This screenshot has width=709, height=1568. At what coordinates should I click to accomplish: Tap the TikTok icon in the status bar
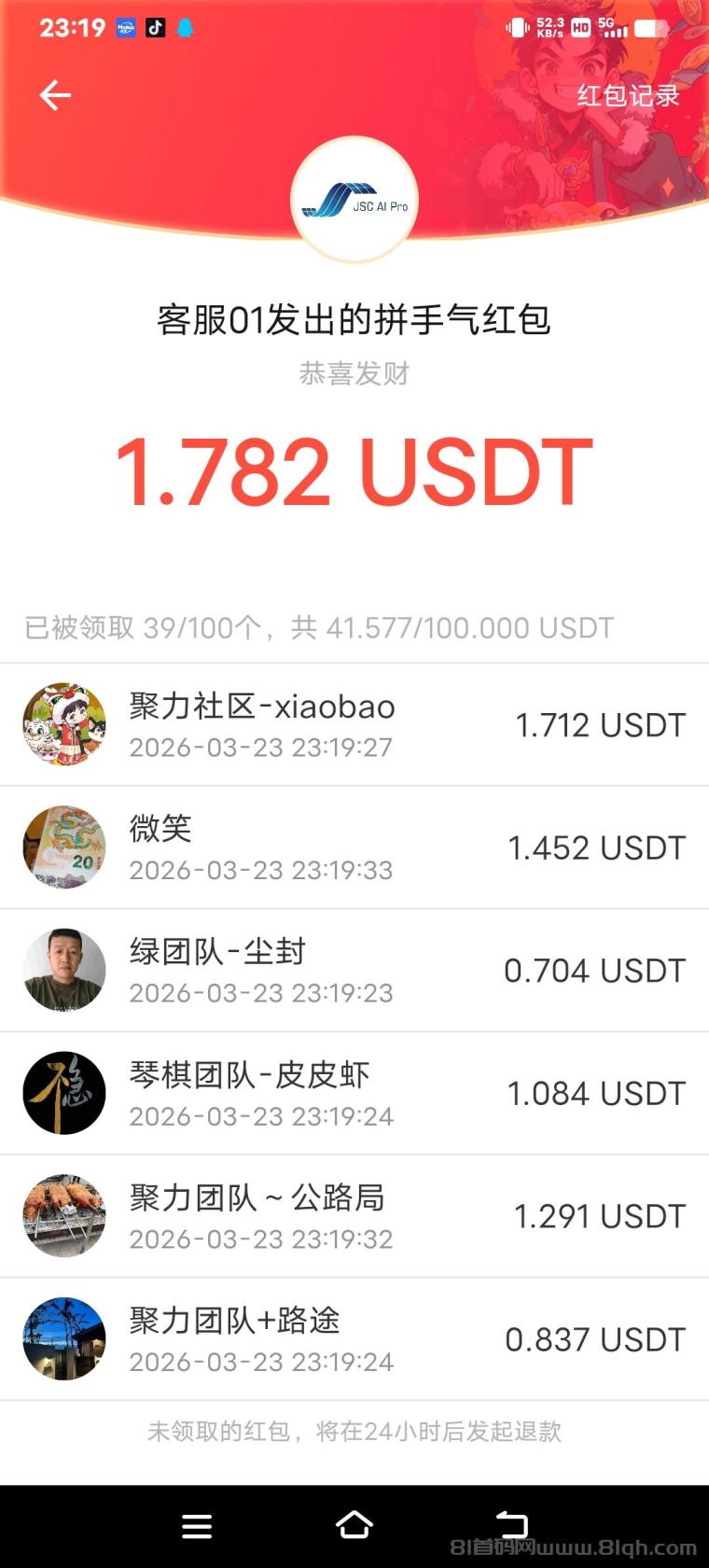[x=155, y=27]
